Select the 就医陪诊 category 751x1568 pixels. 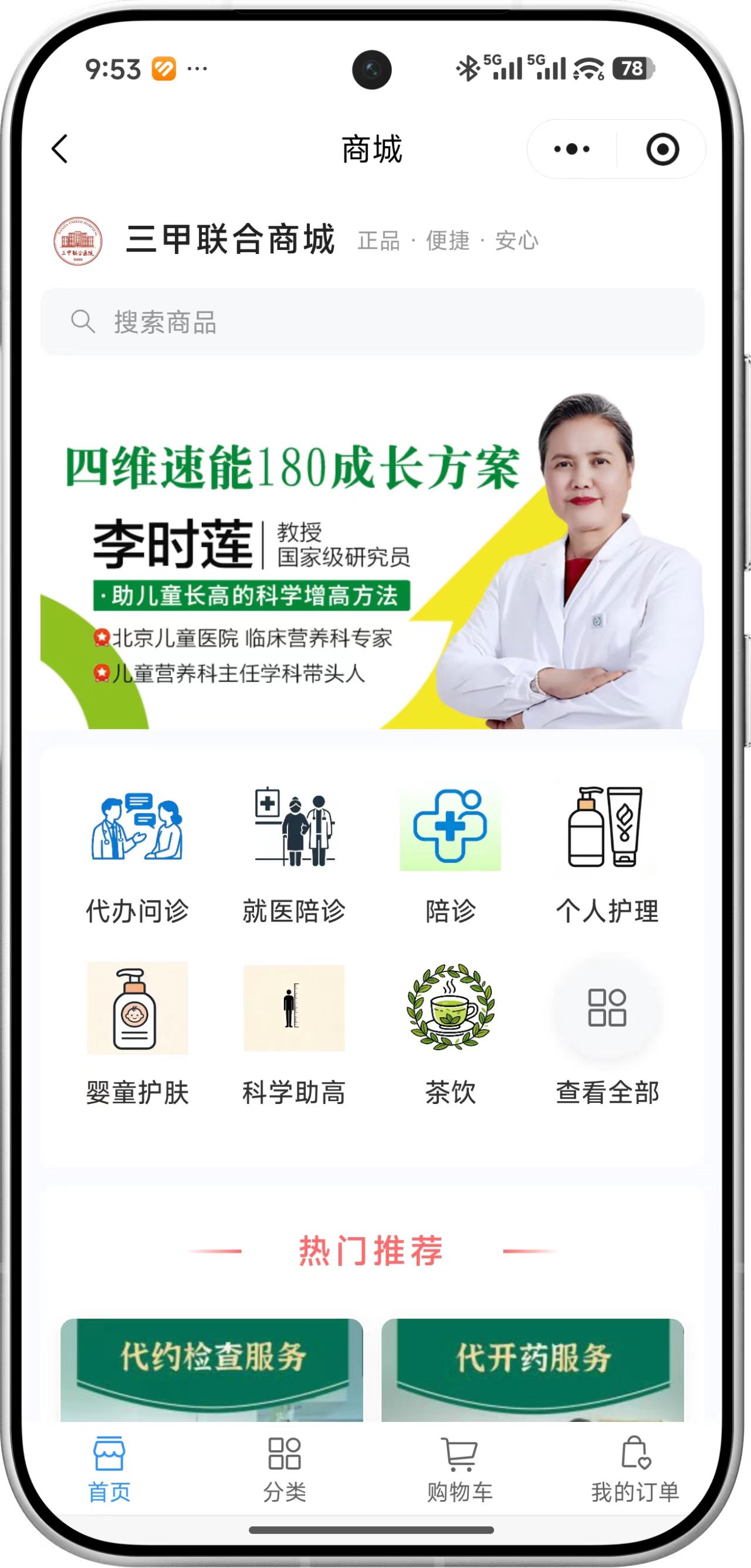pos(294,852)
